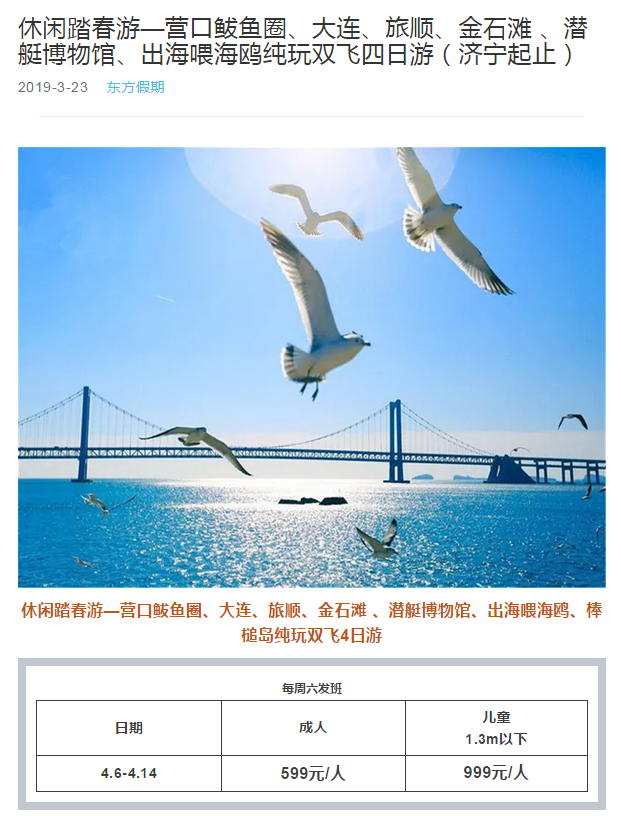The image size is (621, 816).
Task: Open the 东方假期 account link
Action: (135, 87)
